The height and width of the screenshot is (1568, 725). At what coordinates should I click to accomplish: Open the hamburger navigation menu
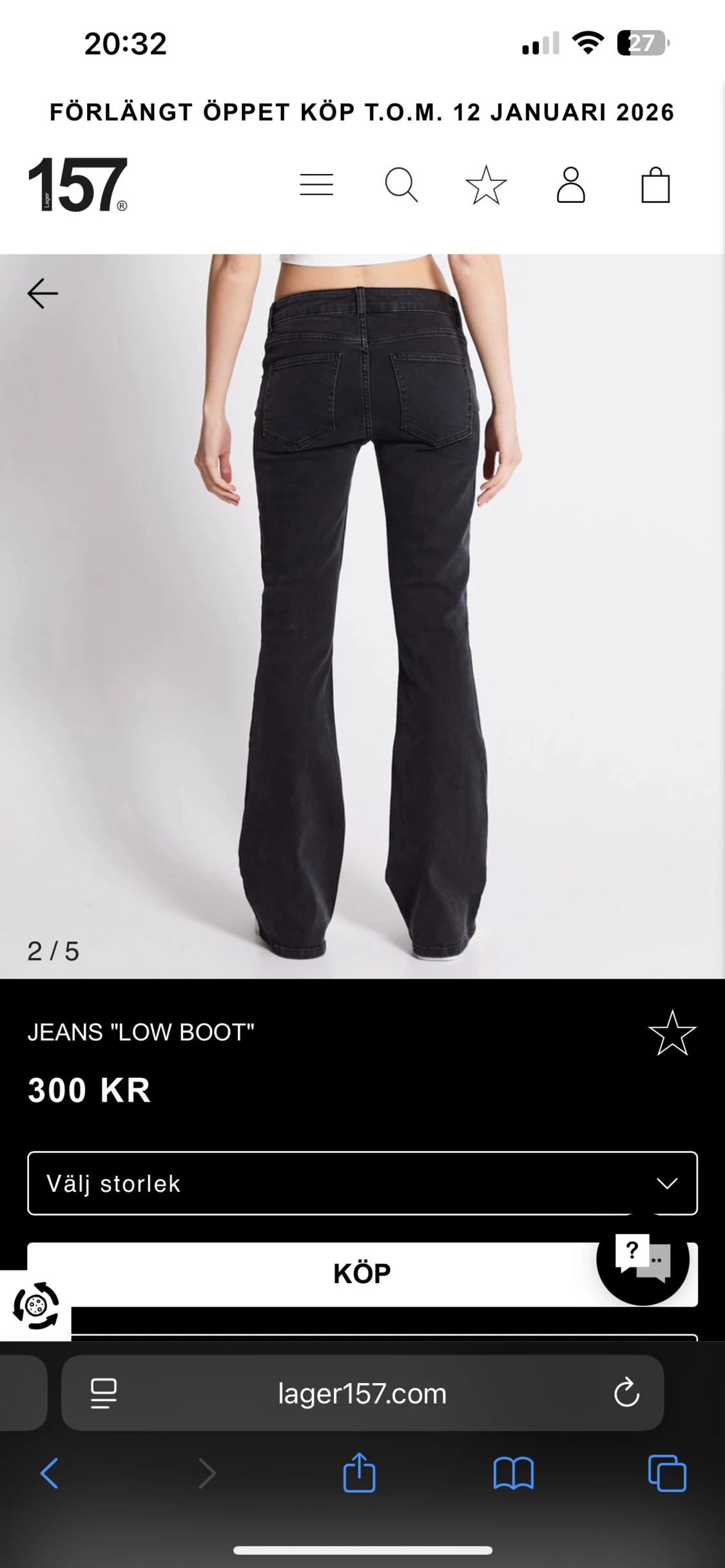pyautogui.click(x=316, y=185)
